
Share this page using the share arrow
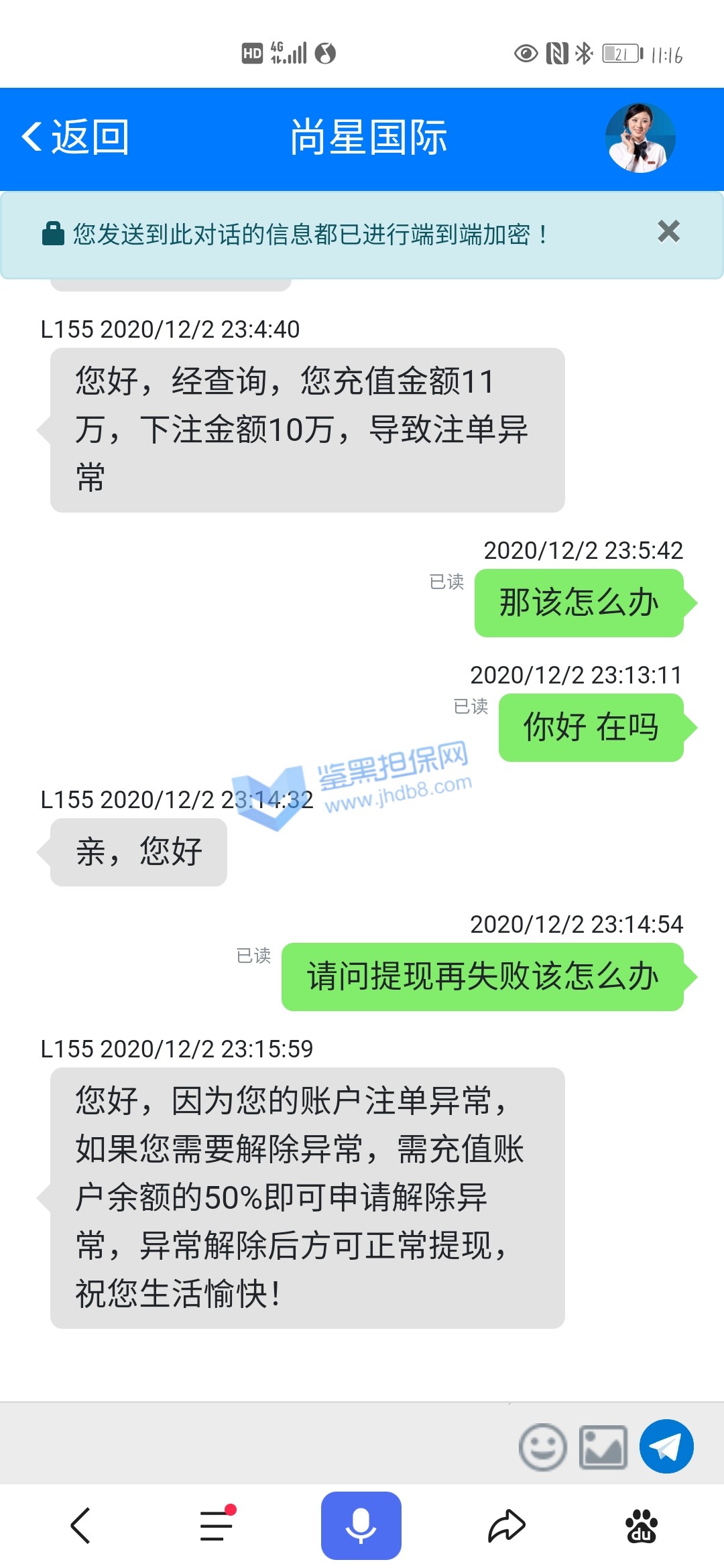pyautogui.click(x=506, y=1526)
